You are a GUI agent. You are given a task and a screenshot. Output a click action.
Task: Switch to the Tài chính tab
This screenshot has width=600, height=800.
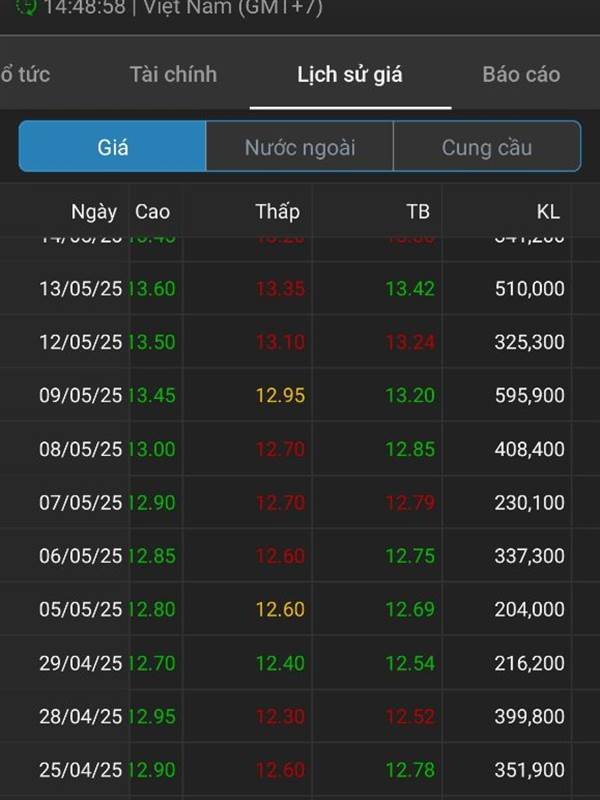(x=173, y=74)
